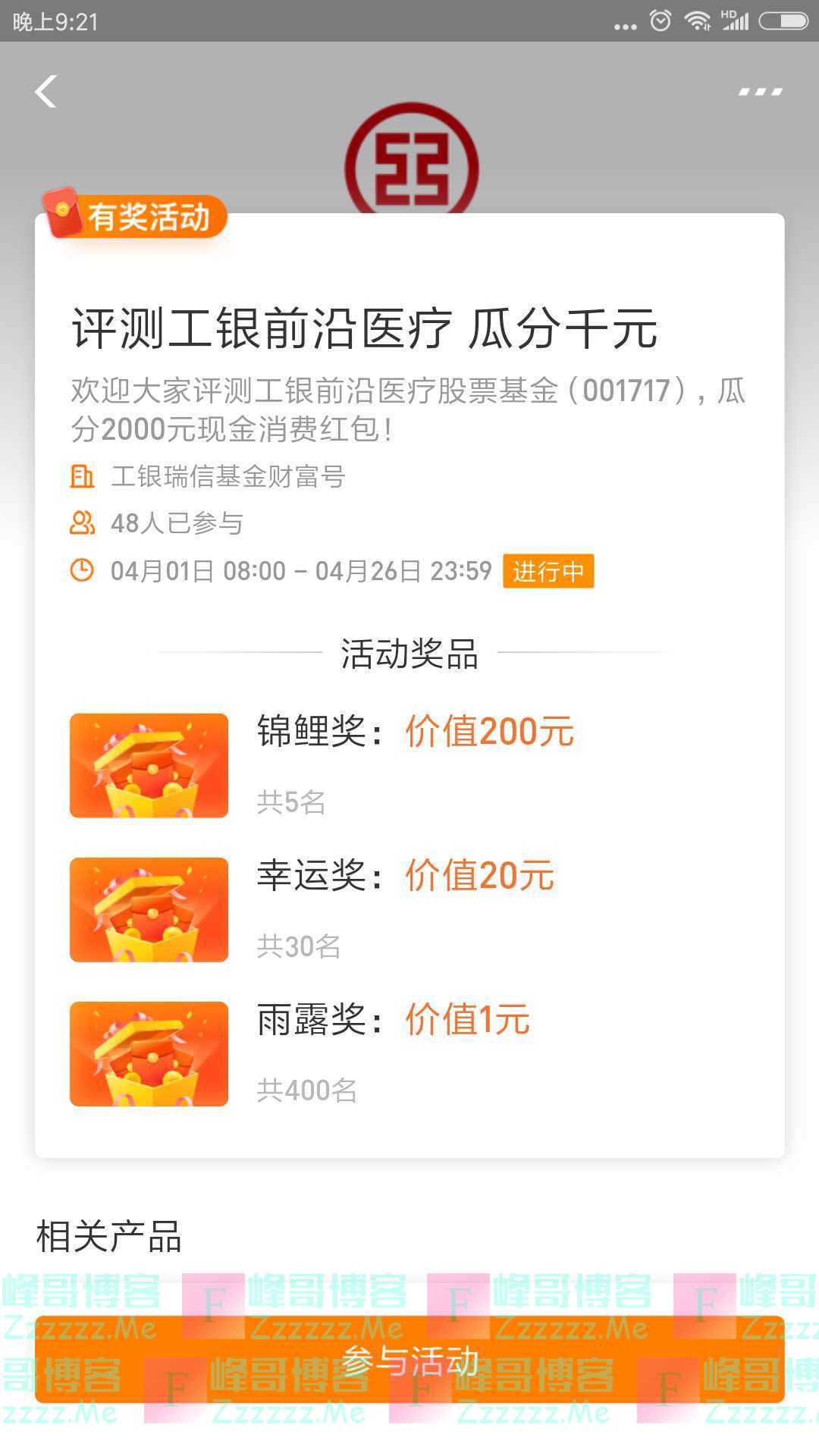Tap 48人已参与 to view participants
This screenshot has height=1456, width=819.
[x=176, y=523]
